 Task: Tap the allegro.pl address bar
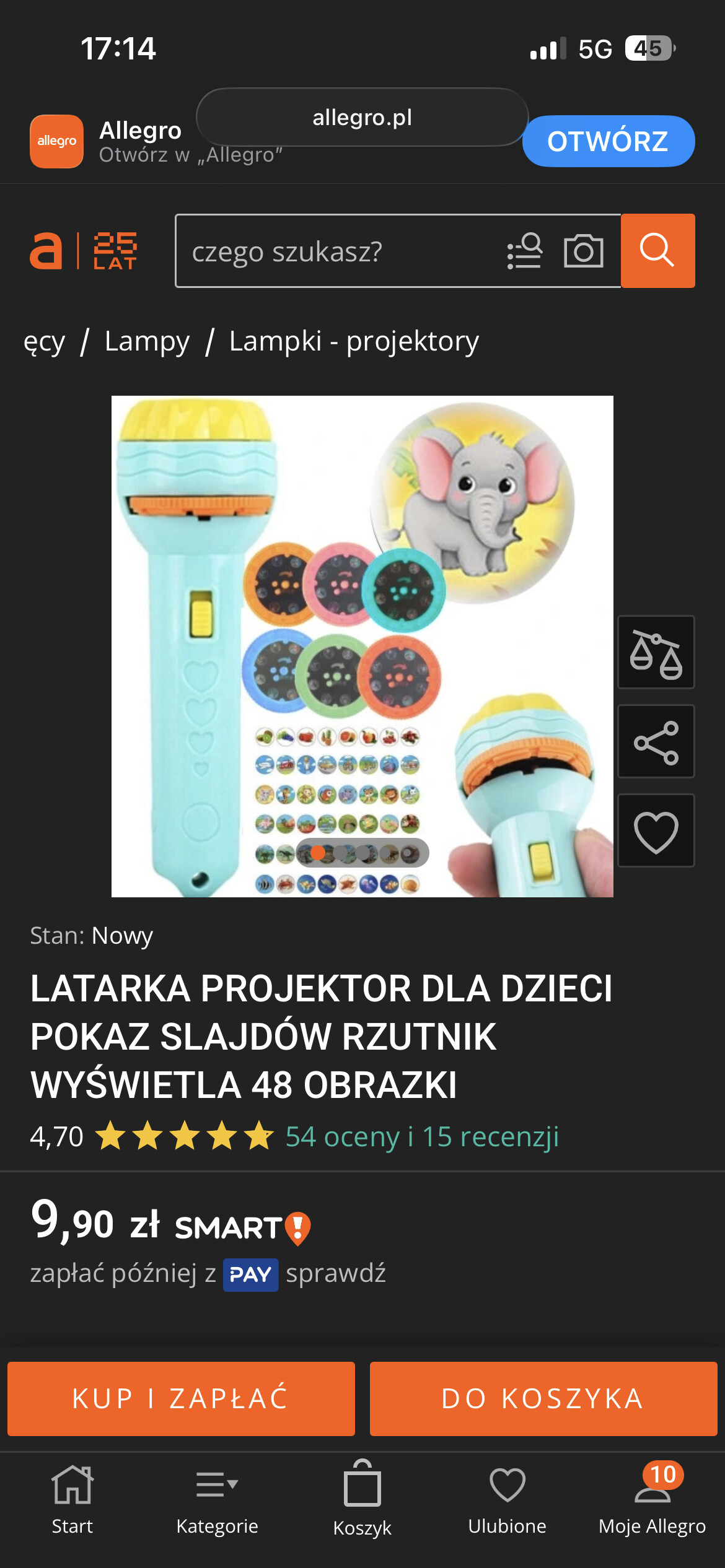[x=362, y=117]
